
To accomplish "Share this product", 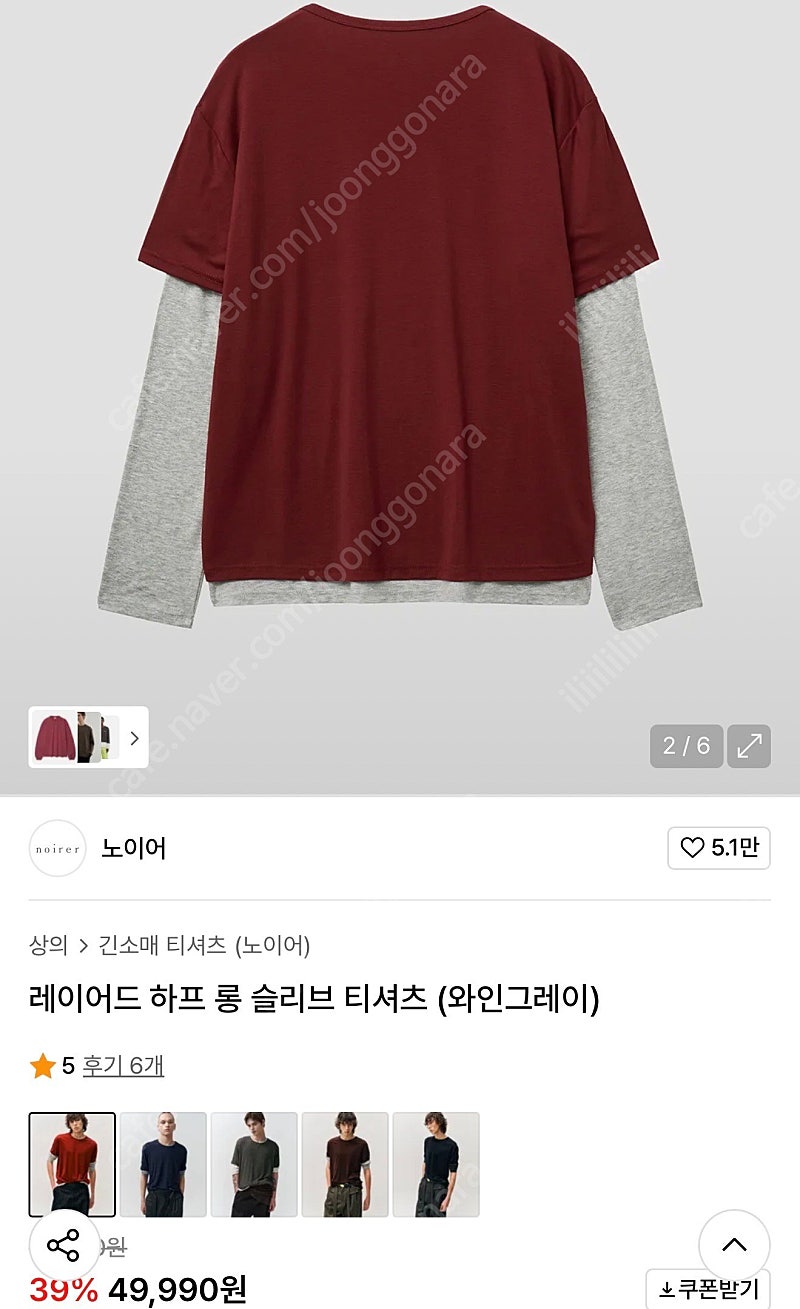I will (x=64, y=1246).
